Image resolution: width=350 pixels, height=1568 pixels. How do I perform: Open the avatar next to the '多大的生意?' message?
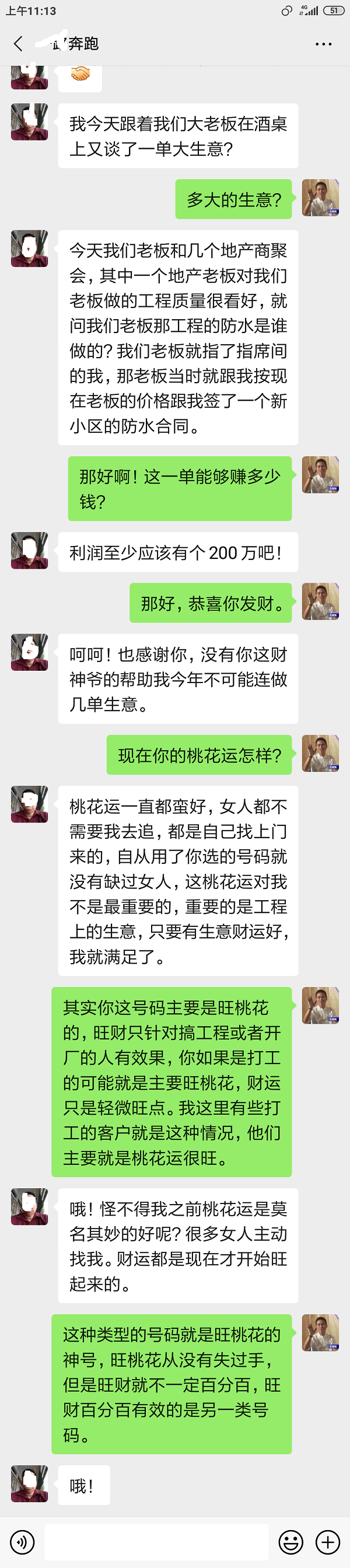tap(320, 198)
